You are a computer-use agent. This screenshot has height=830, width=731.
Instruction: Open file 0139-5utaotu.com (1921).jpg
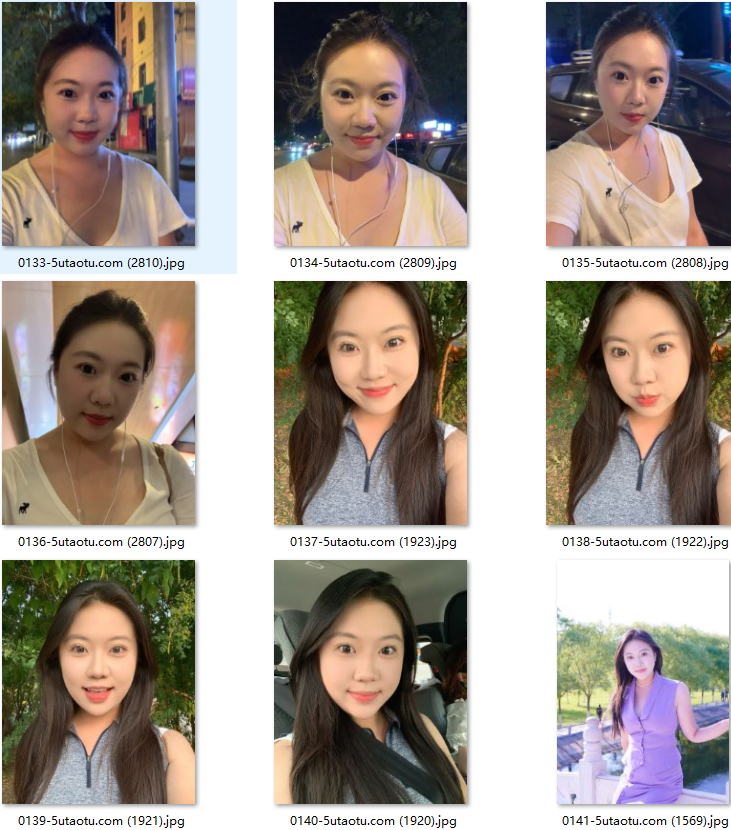point(99,682)
